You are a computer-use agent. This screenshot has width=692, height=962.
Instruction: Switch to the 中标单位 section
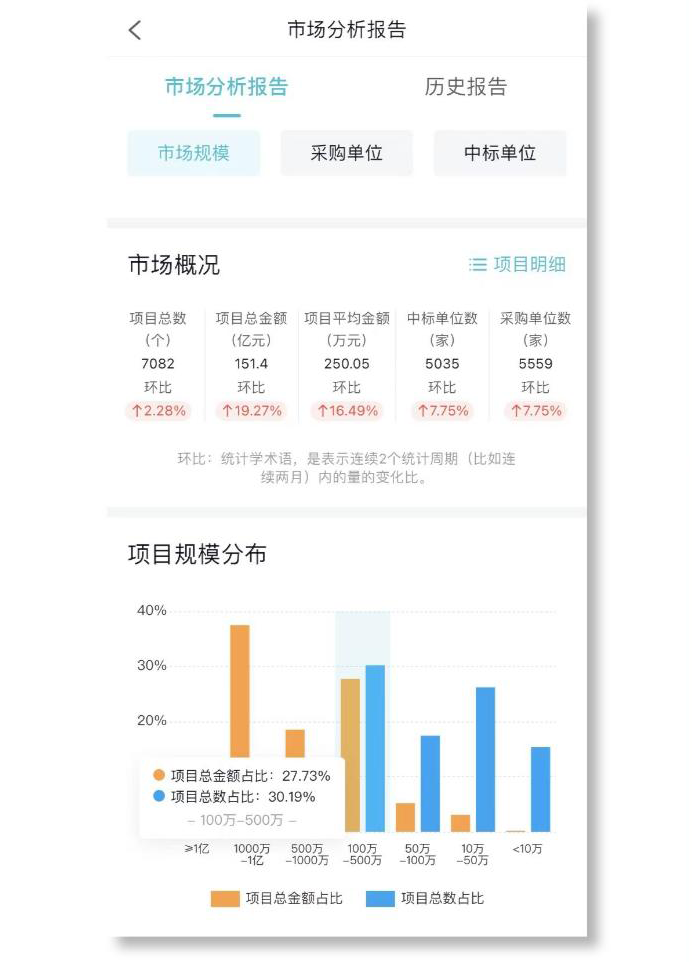[500, 153]
